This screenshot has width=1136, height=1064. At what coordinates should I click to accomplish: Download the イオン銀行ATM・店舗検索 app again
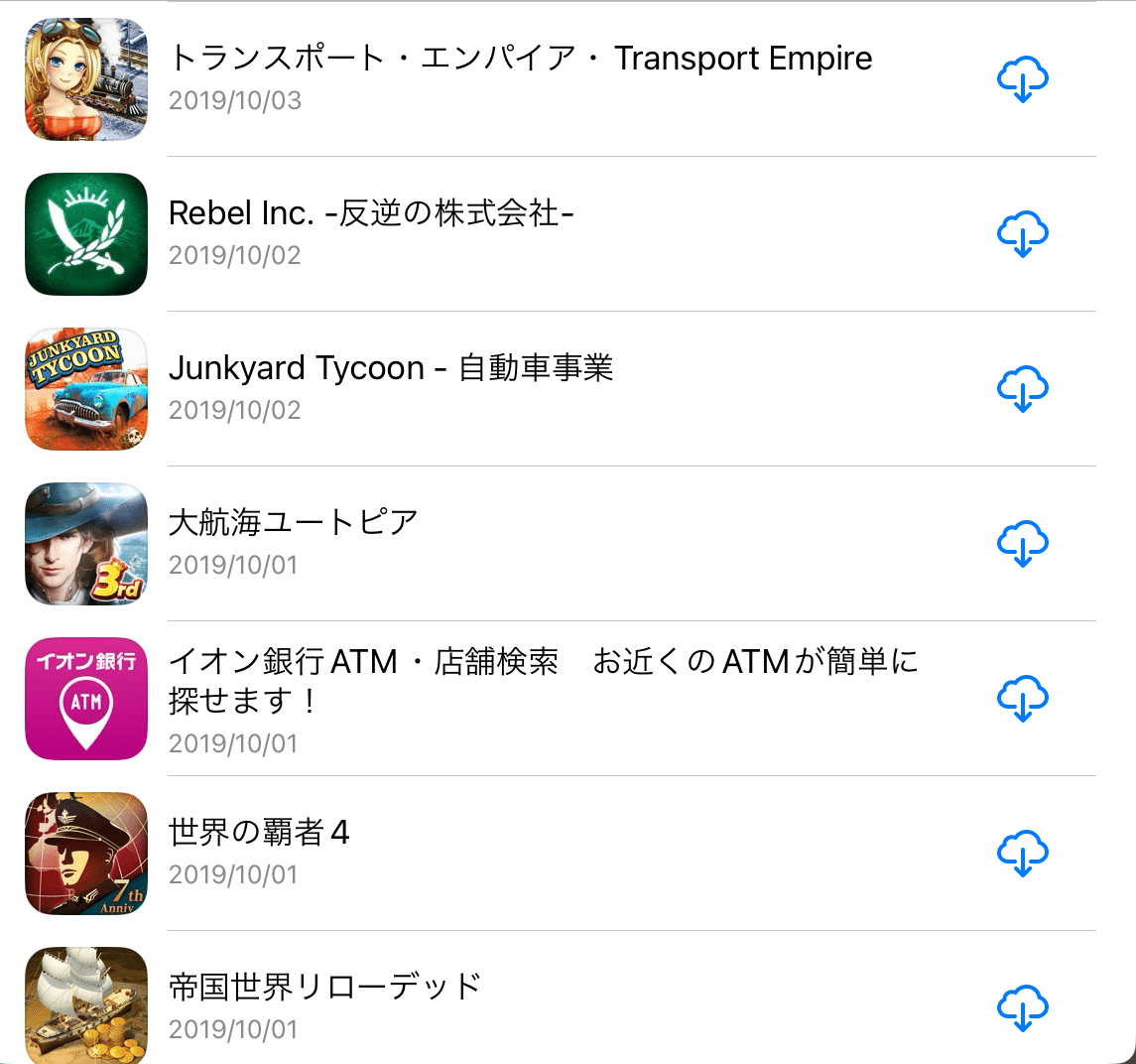[x=1022, y=699]
